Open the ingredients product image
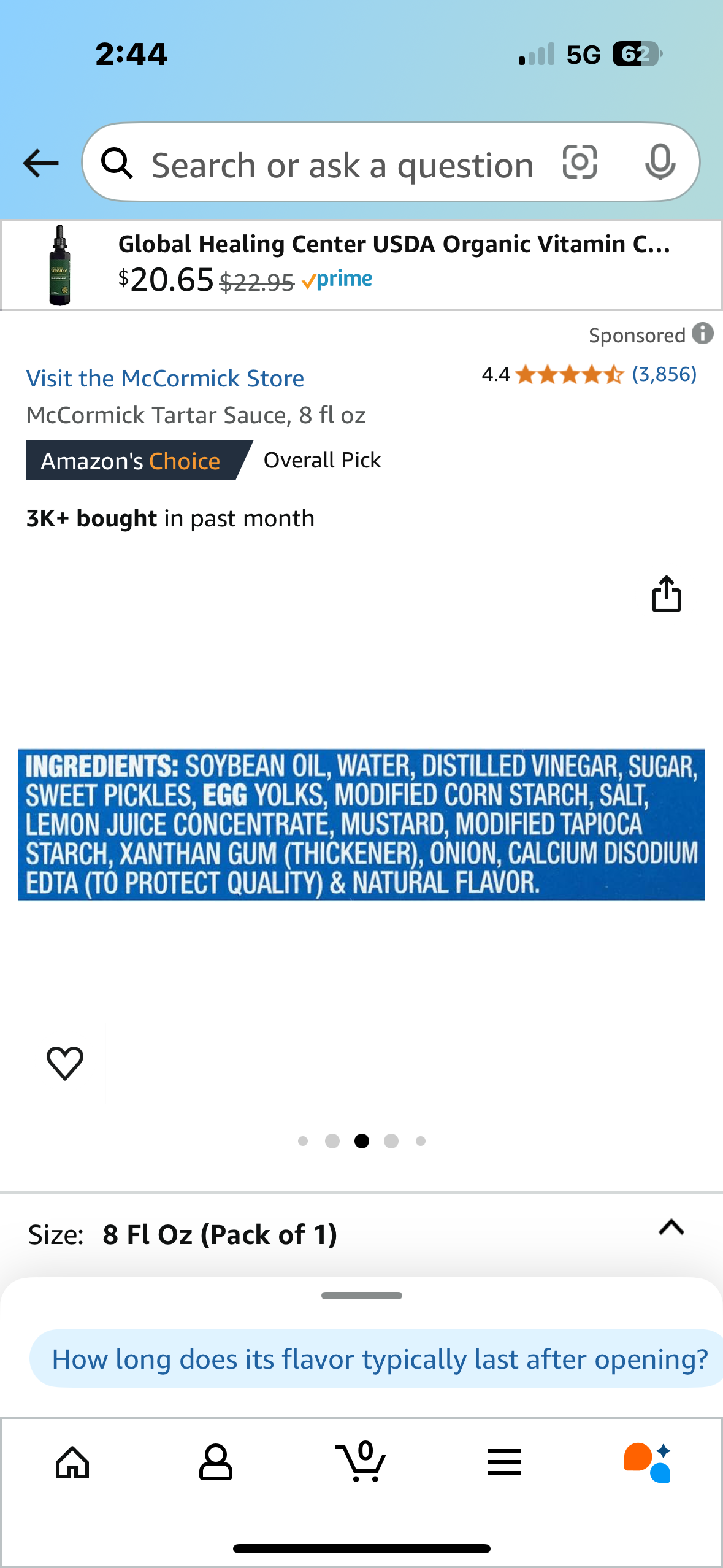723x1568 pixels. tap(361, 824)
